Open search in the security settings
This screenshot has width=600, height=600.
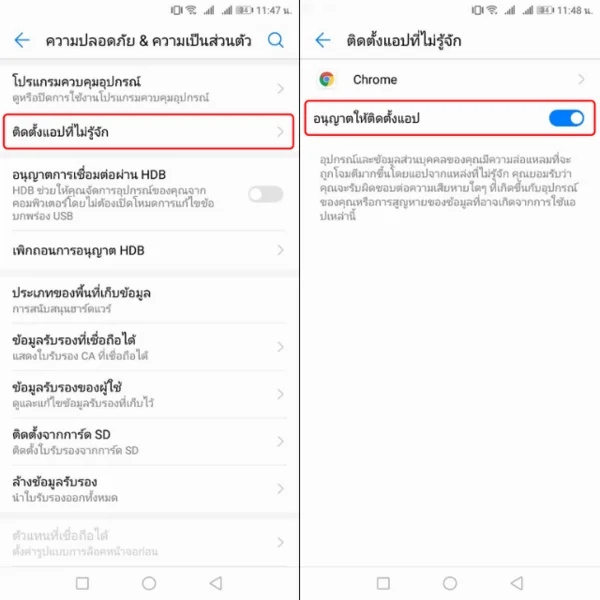(x=275, y=41)
